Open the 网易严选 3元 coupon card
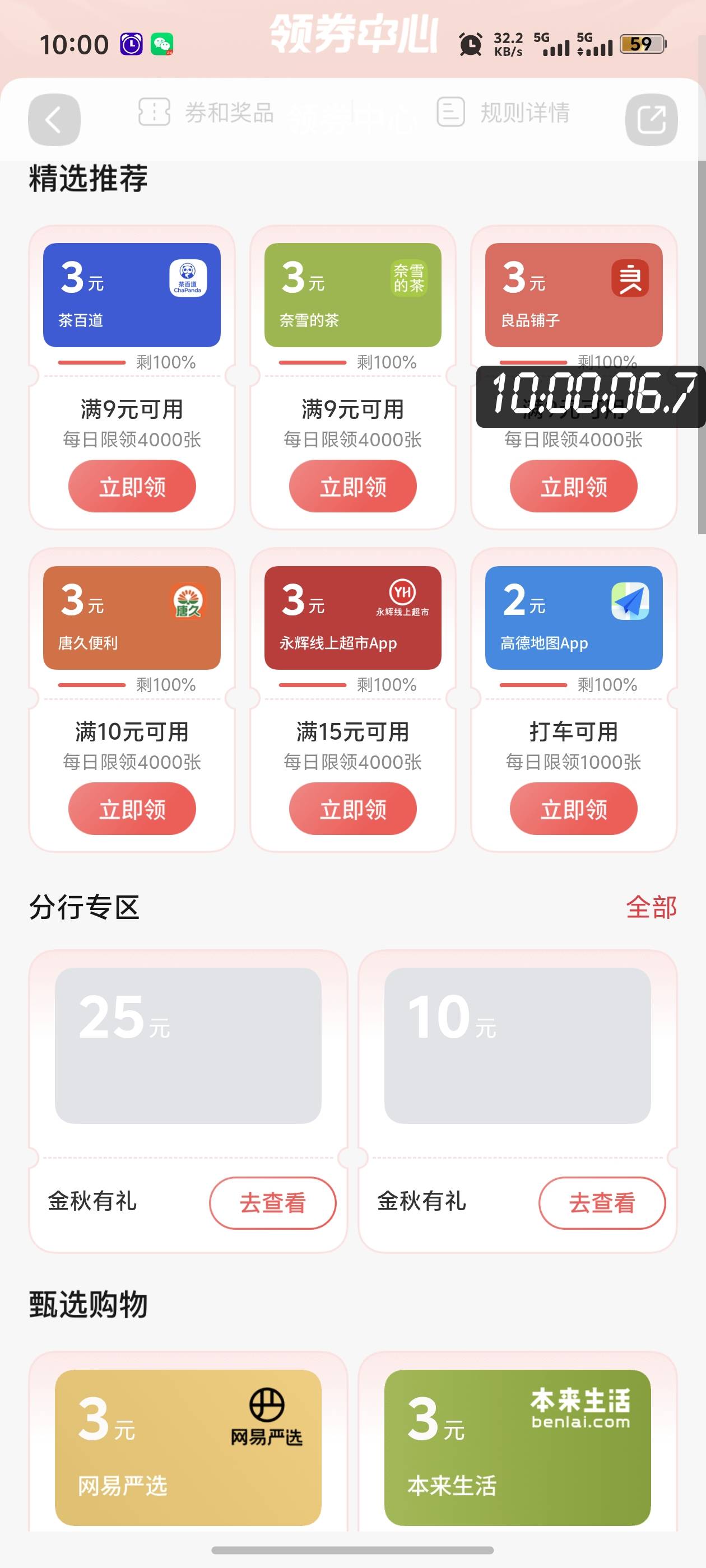 (x=188, y=1448)
